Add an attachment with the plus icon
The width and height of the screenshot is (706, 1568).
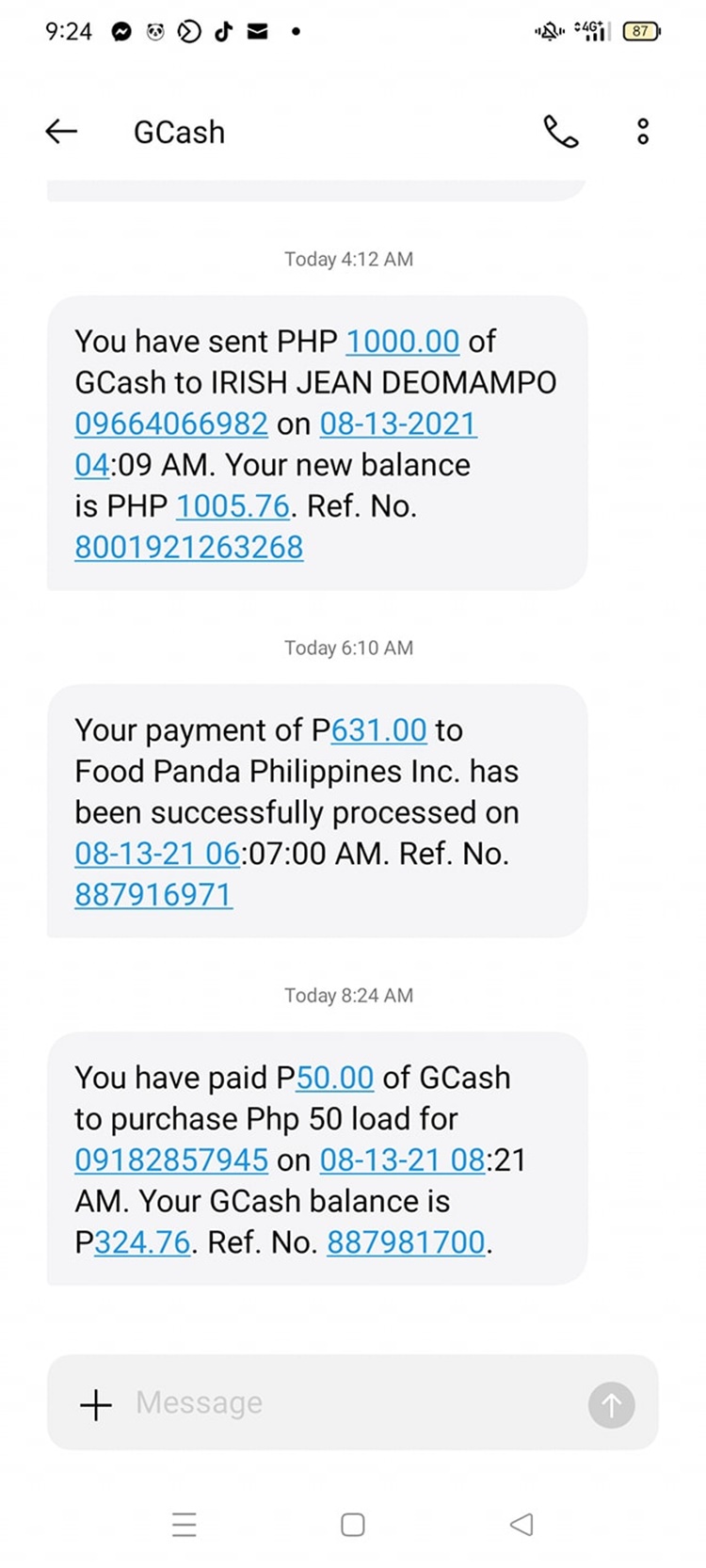tap(96, 1404)
